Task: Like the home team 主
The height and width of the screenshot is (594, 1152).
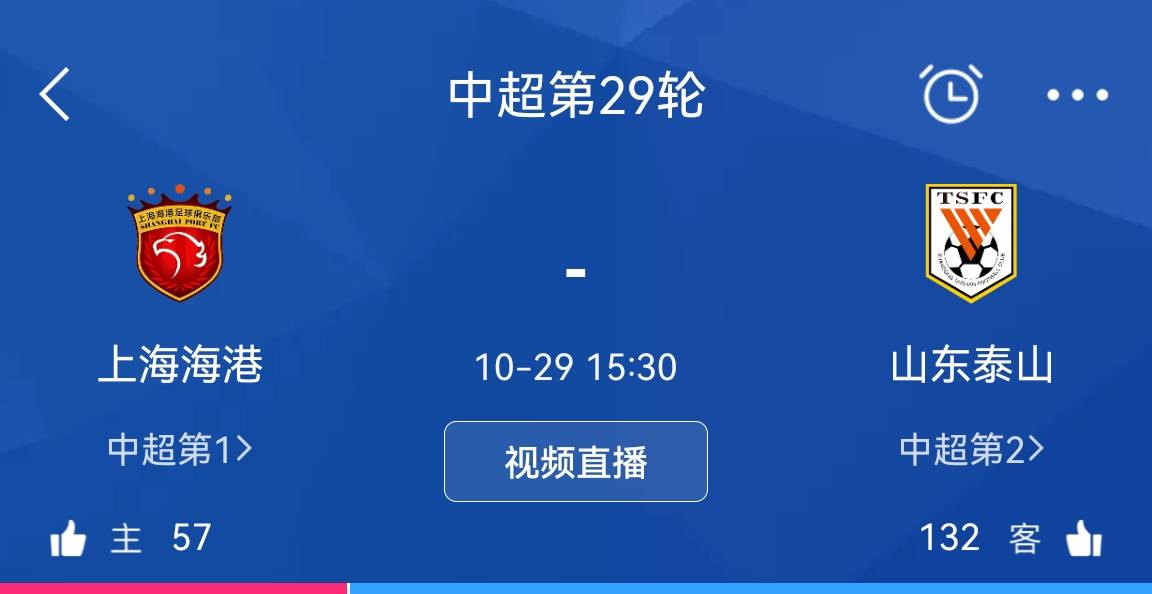Action: [x=69, y=540]
